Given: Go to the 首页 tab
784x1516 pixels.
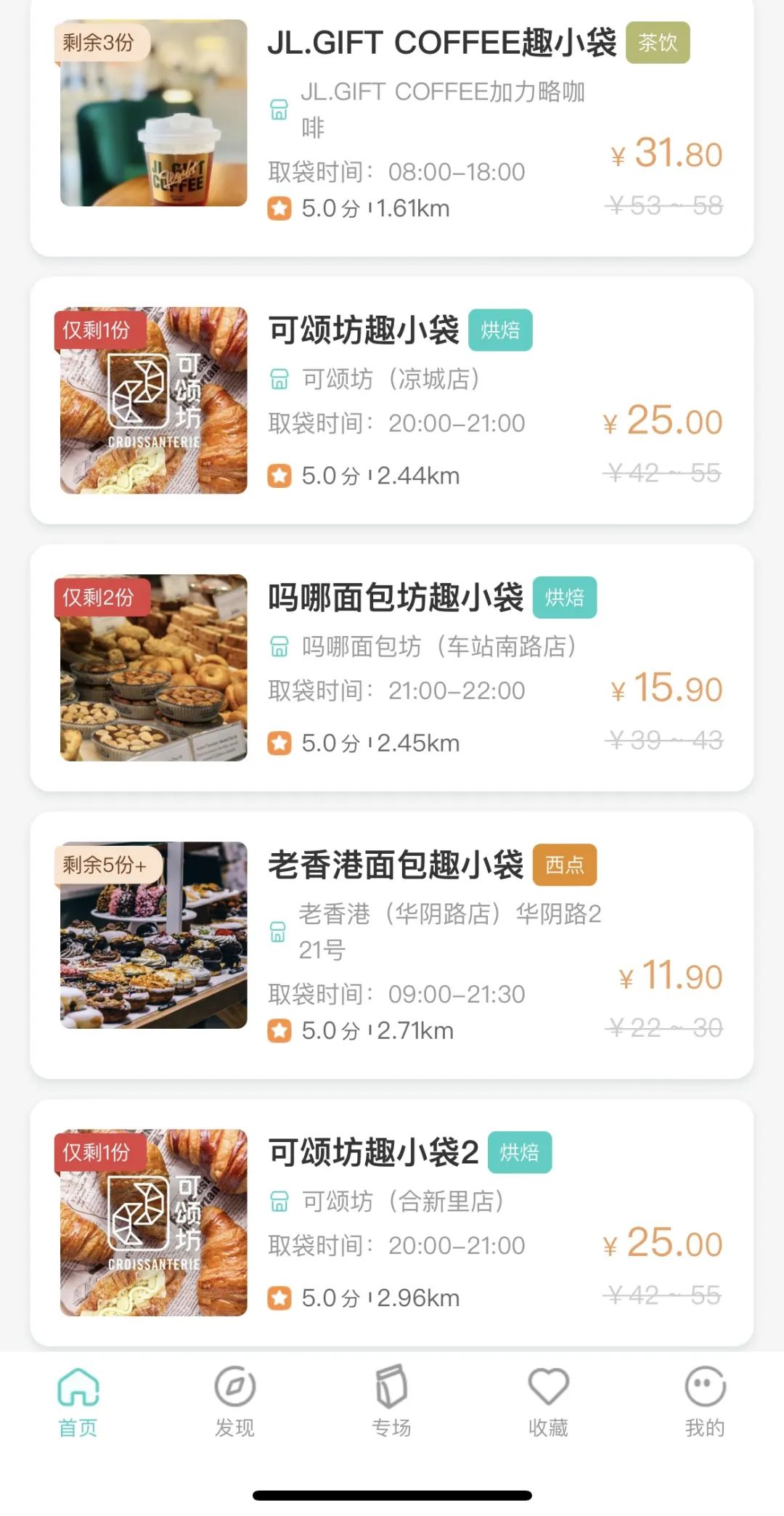Looking at the screenshot, I should pyautogui.click(x=78, y=1401).
